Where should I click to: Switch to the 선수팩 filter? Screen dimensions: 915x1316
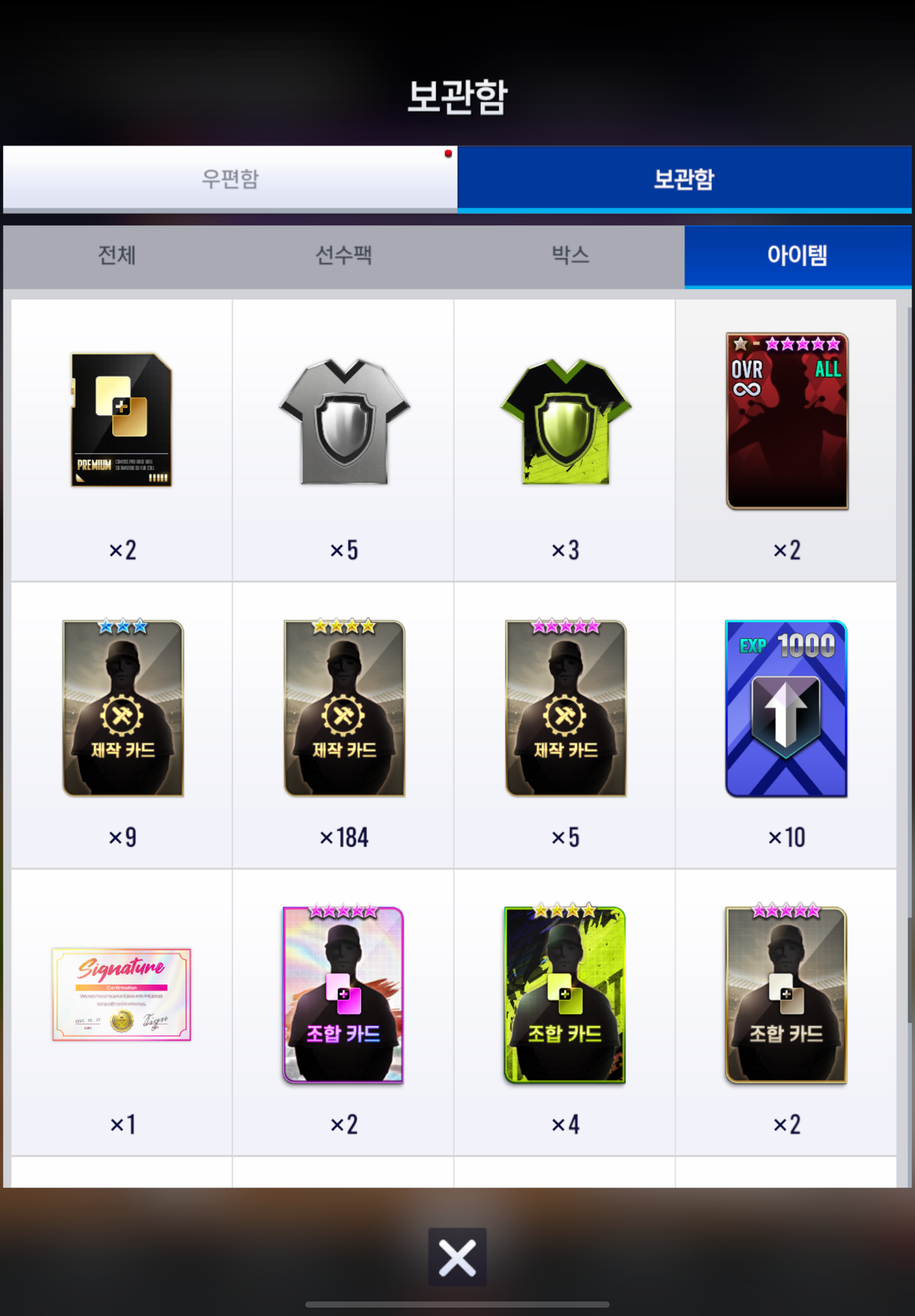click(x=344, y=255)
